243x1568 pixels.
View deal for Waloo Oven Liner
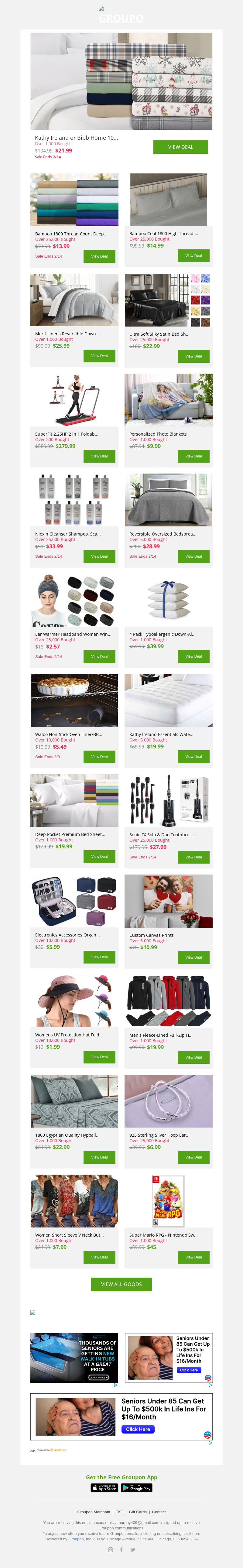coord(99,757)
